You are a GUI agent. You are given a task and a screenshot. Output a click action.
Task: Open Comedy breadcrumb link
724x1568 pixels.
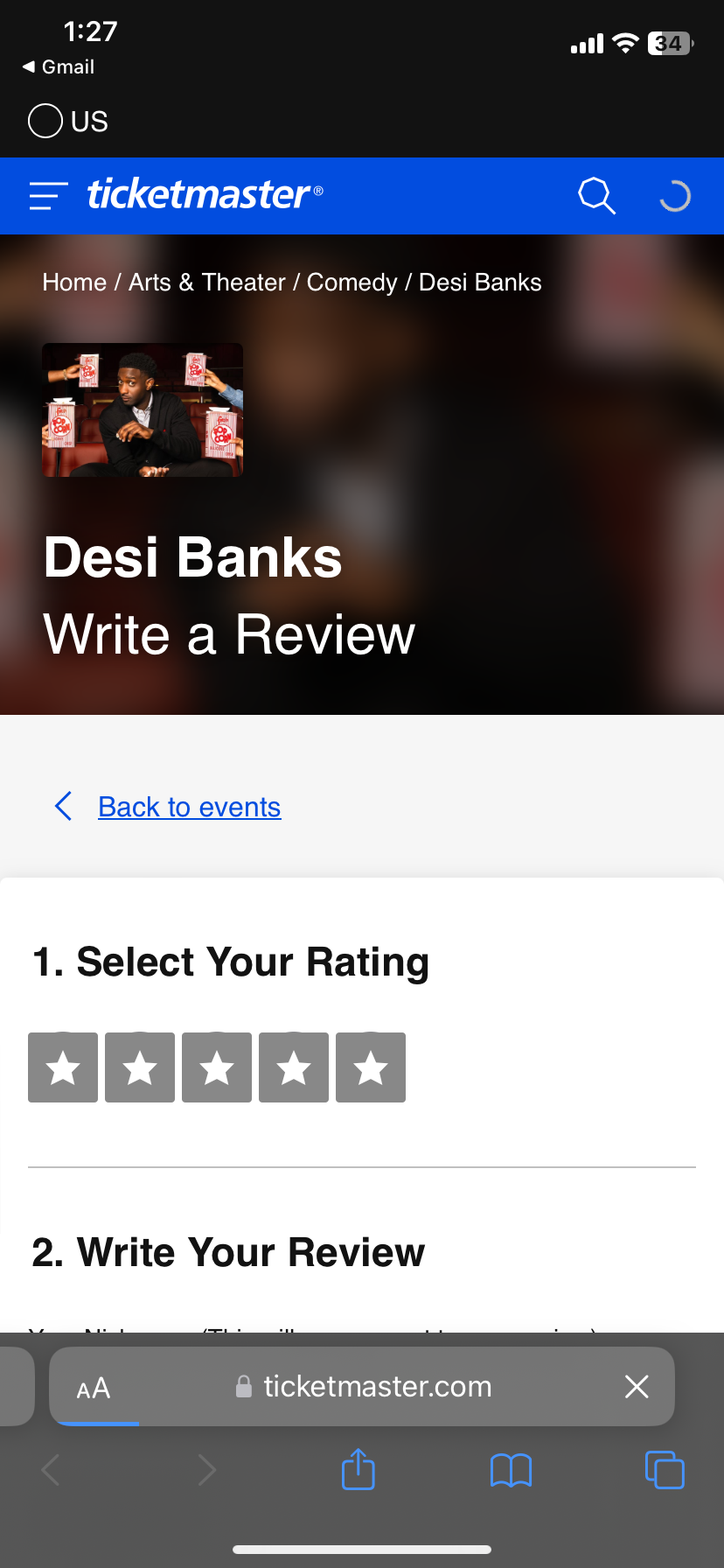tap(352, 283)
